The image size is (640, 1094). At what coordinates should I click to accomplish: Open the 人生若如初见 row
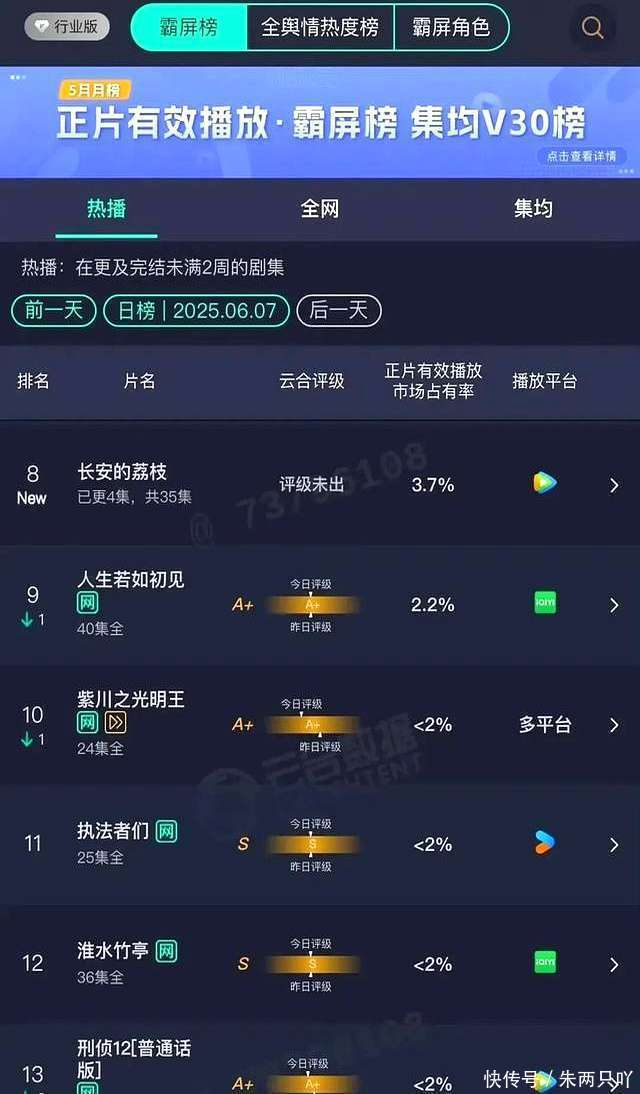coord(320,604)
